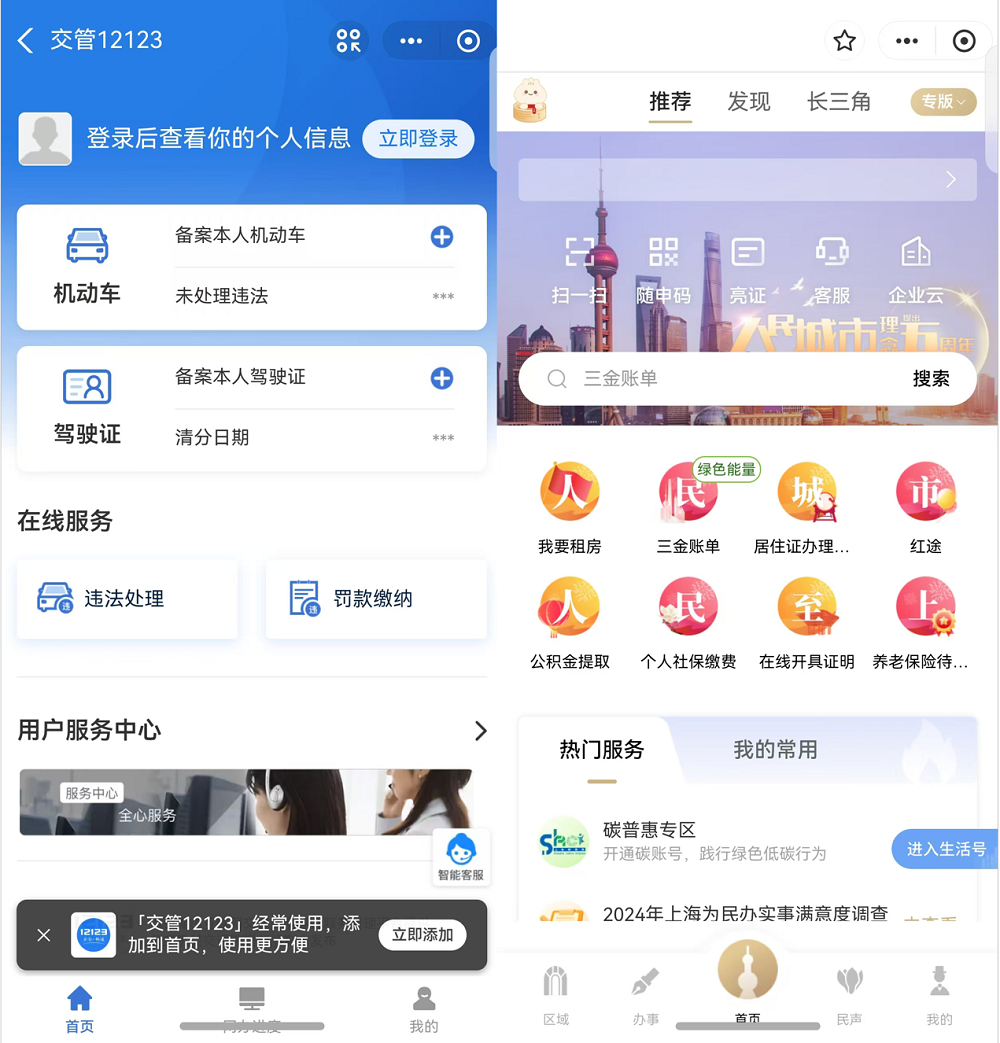Open 智能客服 assistant

(461, 857)
